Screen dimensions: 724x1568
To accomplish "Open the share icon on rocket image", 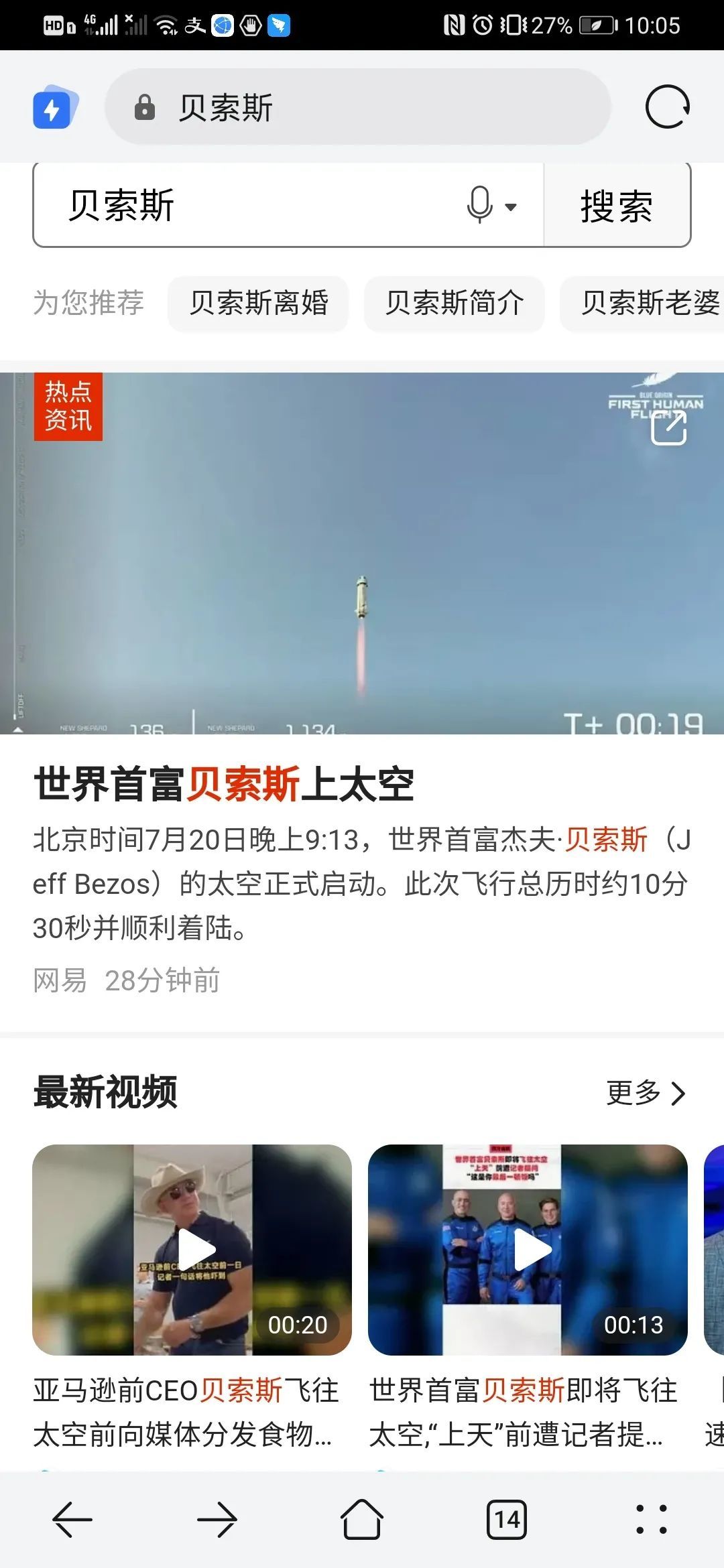I will coord(668,428).
